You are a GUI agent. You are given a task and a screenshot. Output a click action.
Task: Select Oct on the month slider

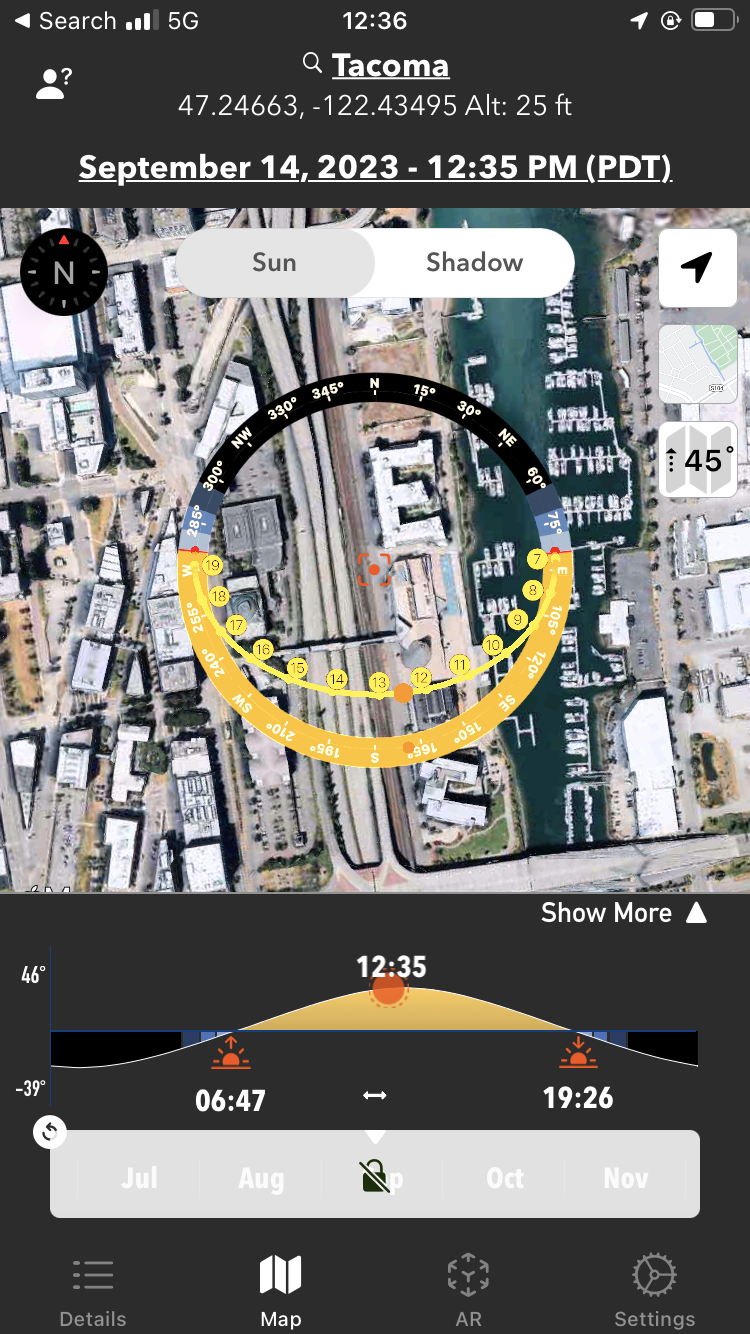505,1179
